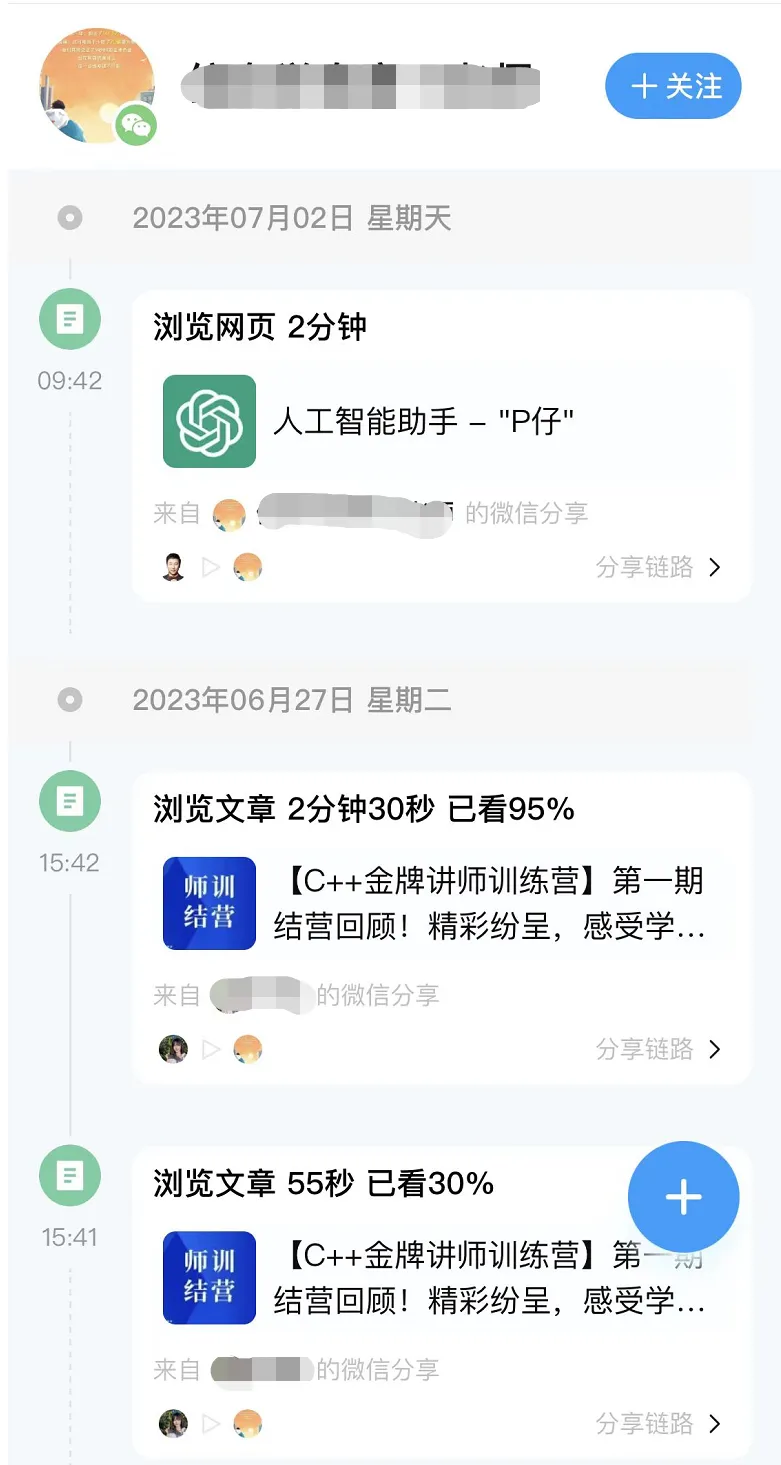Tap the blue plus floating button
The width and height of the screenshot is (781, 1465).
[684, 1197]
